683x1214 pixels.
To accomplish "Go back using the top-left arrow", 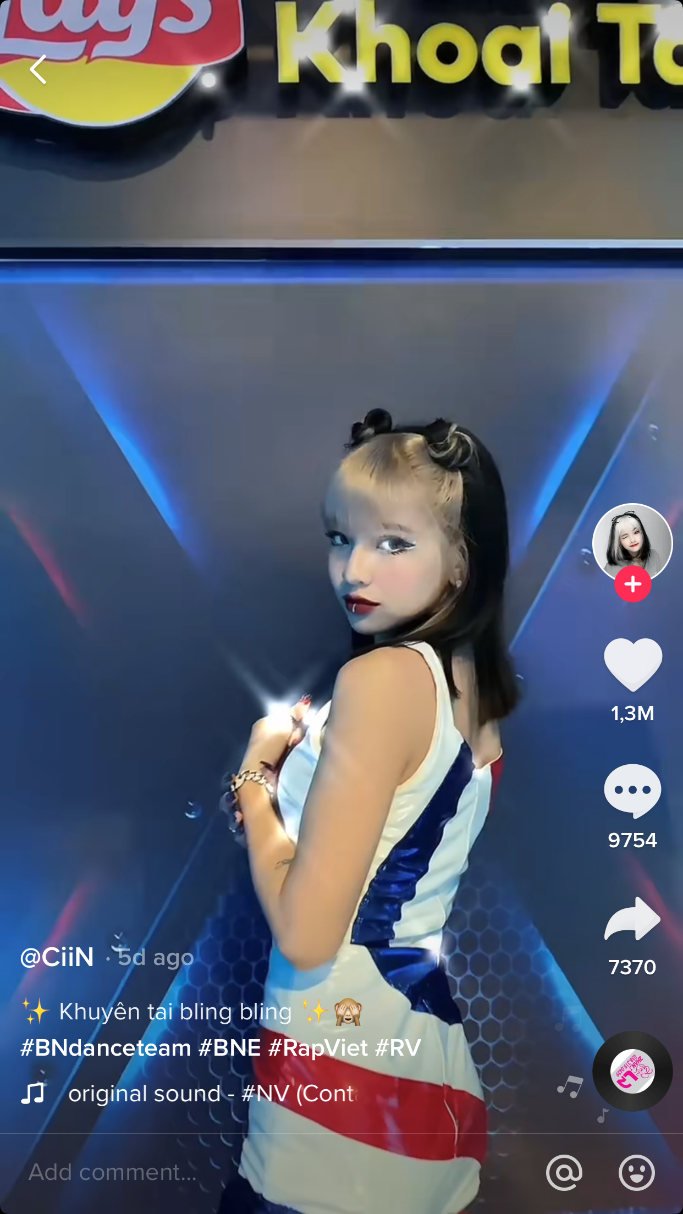I will (x=38, y=70).
